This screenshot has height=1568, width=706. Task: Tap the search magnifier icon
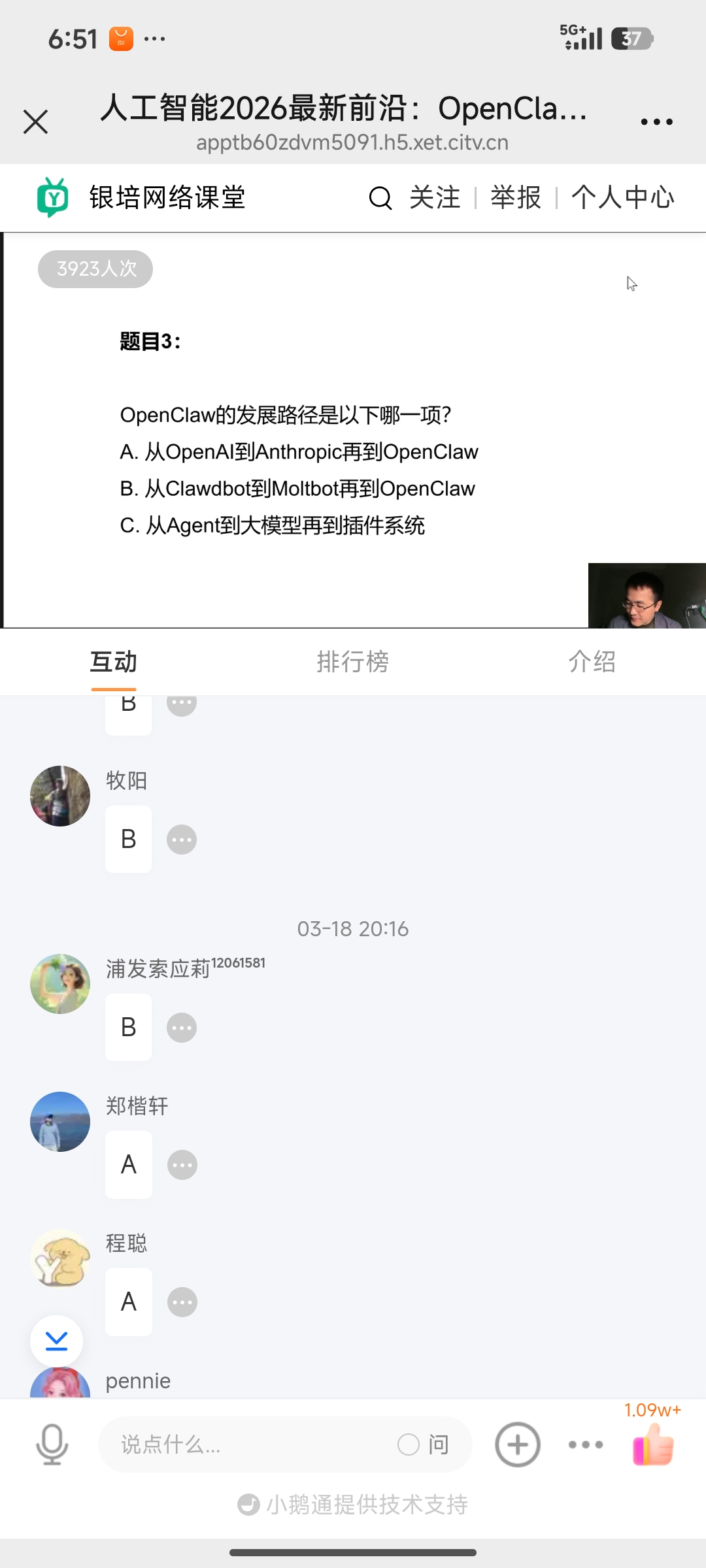[x=380, y=197]
